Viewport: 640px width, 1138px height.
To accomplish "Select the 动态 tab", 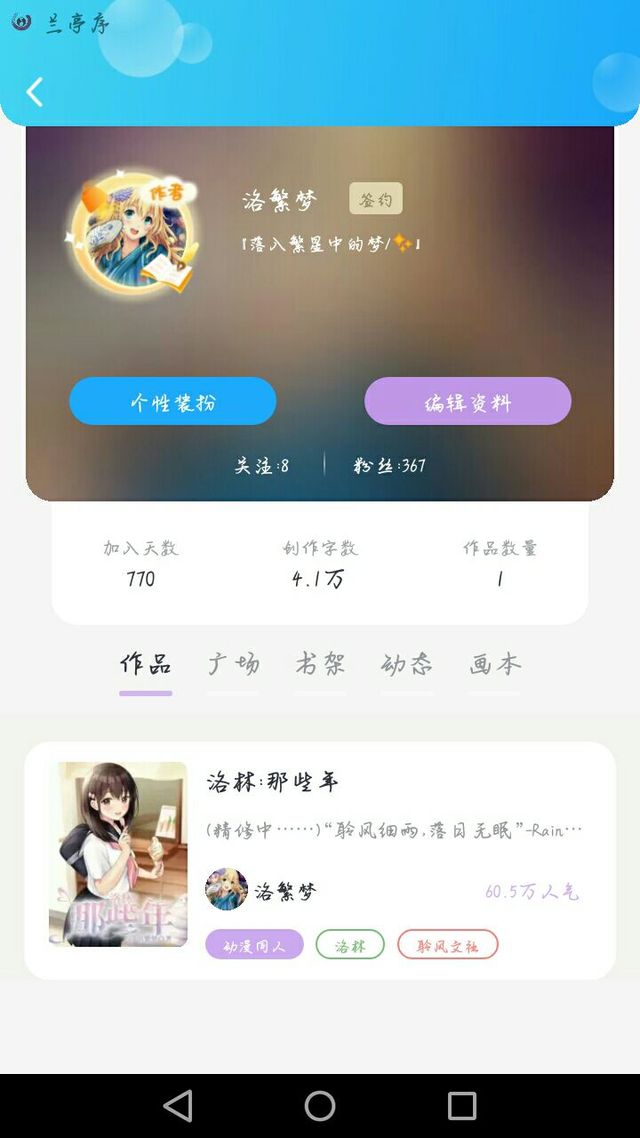I will coord(407,665).
